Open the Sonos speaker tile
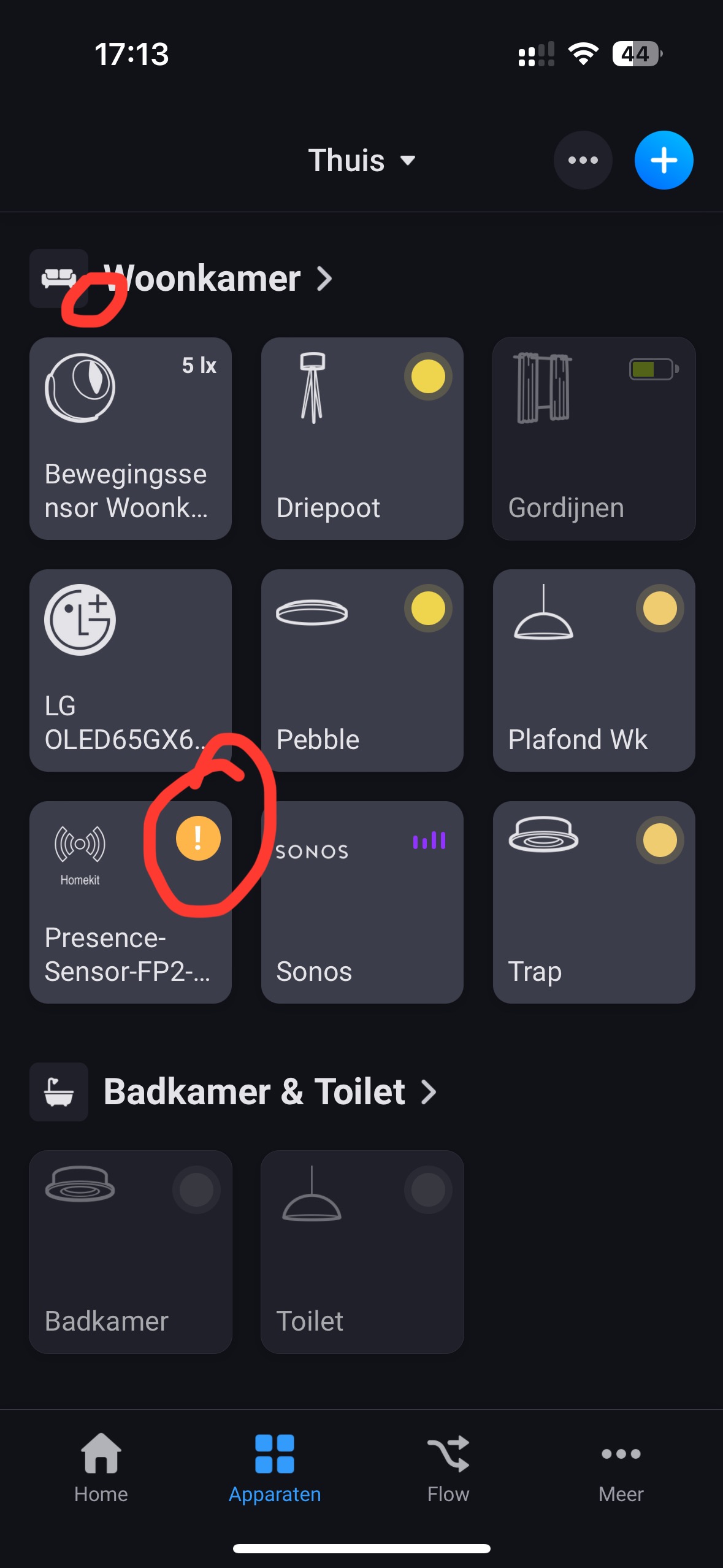Viewport: 723px width, 1568px height. pos(362,902)
